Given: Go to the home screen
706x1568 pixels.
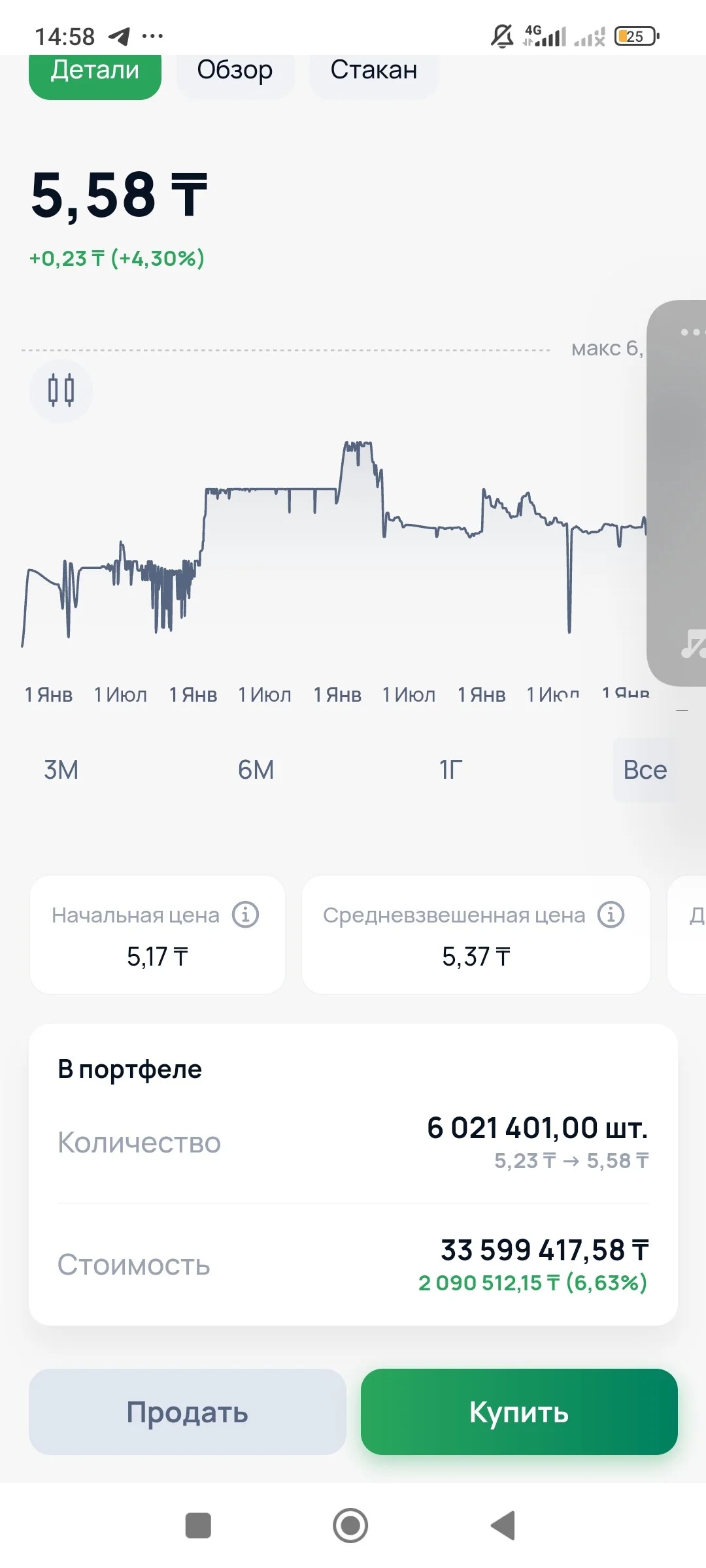Looking at the screenshot, I should pos(350,1526).
